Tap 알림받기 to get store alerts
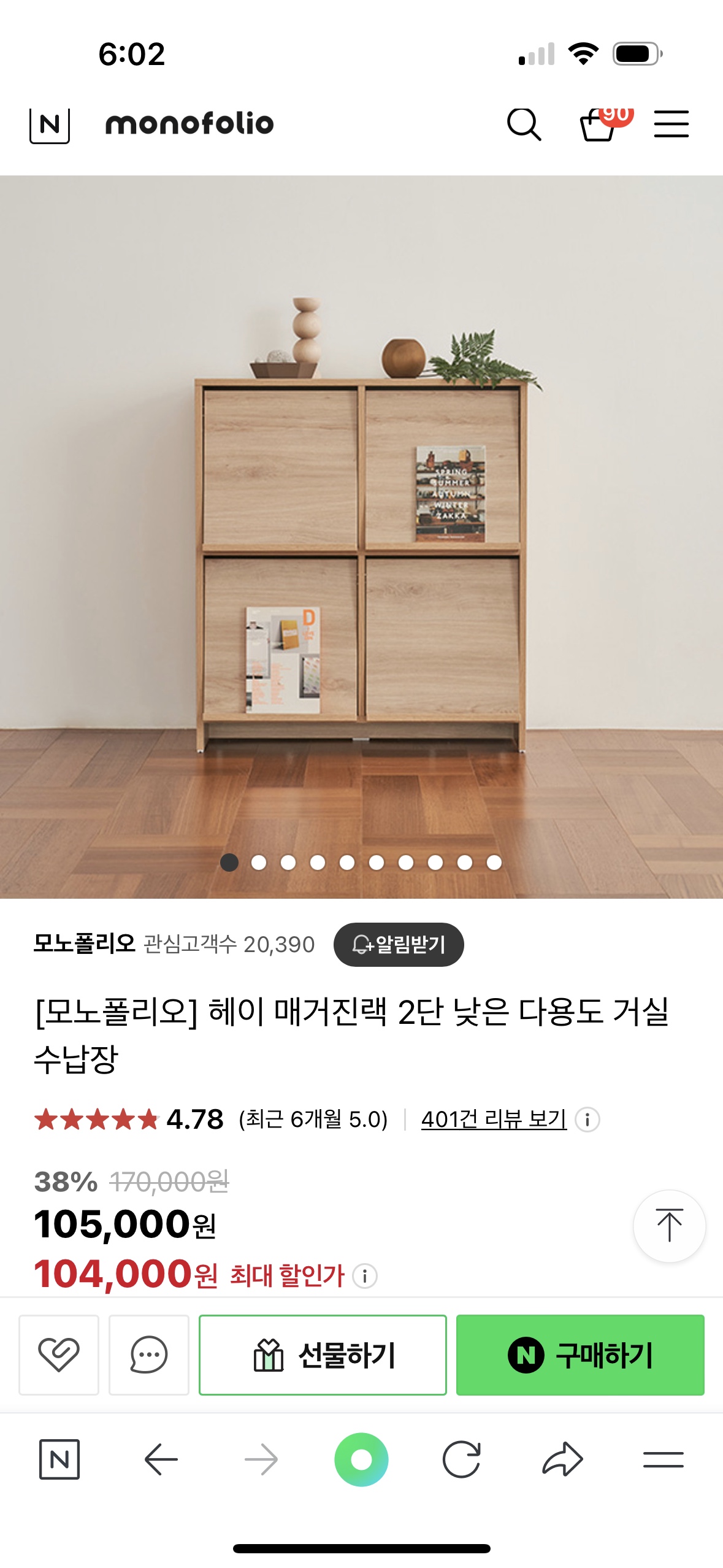 pos(399,945)
